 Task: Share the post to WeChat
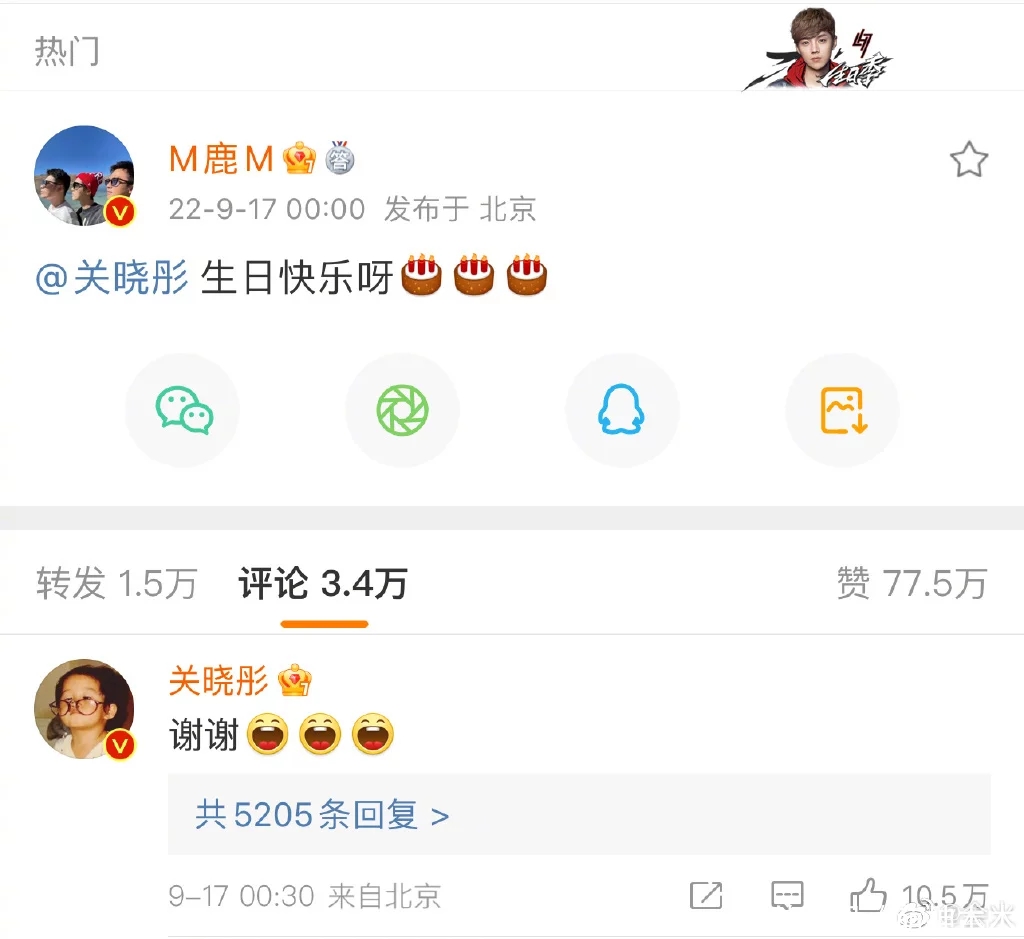183,410
